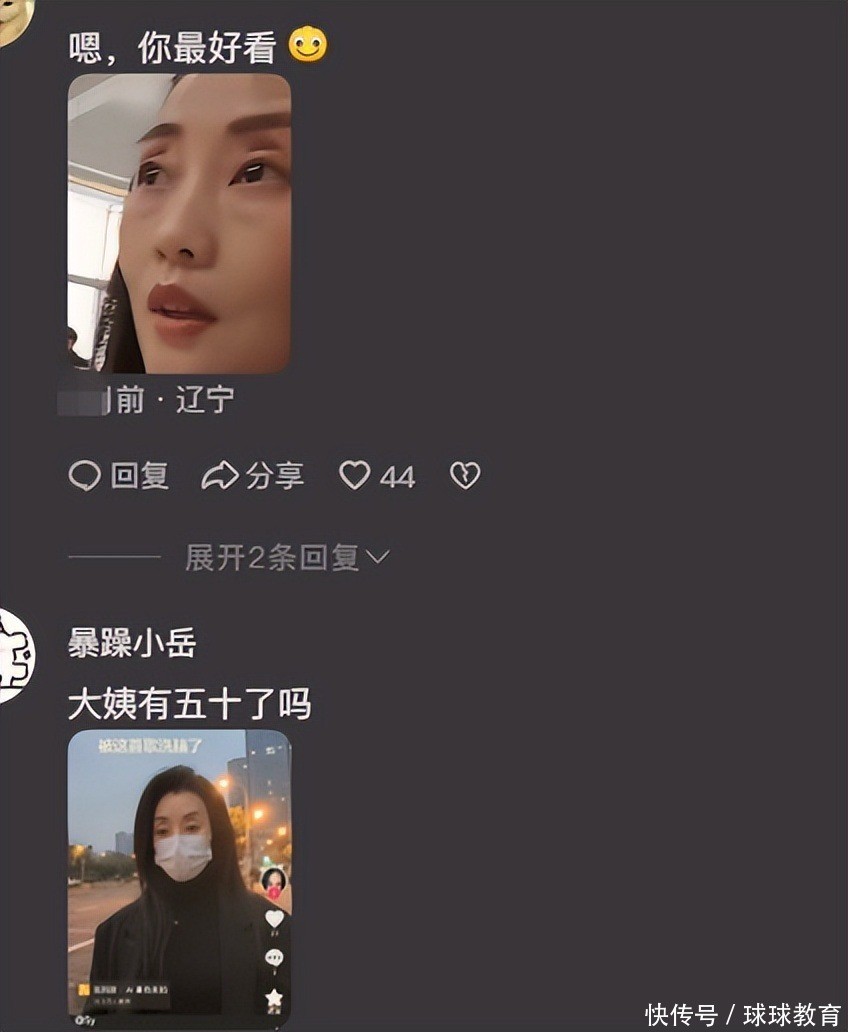Reply to the 你最好看 comment
Image resolution: width=848 pixels, height=1032 pixels.
pyautogui.click(x=119, y=476)
